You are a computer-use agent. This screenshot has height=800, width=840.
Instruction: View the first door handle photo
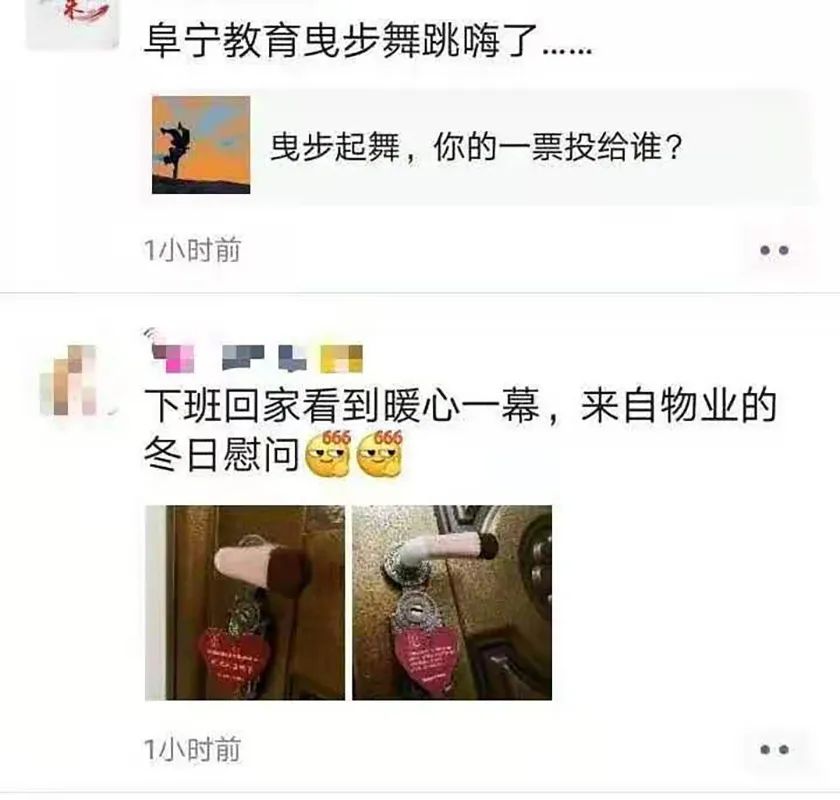tap(244, 602)
